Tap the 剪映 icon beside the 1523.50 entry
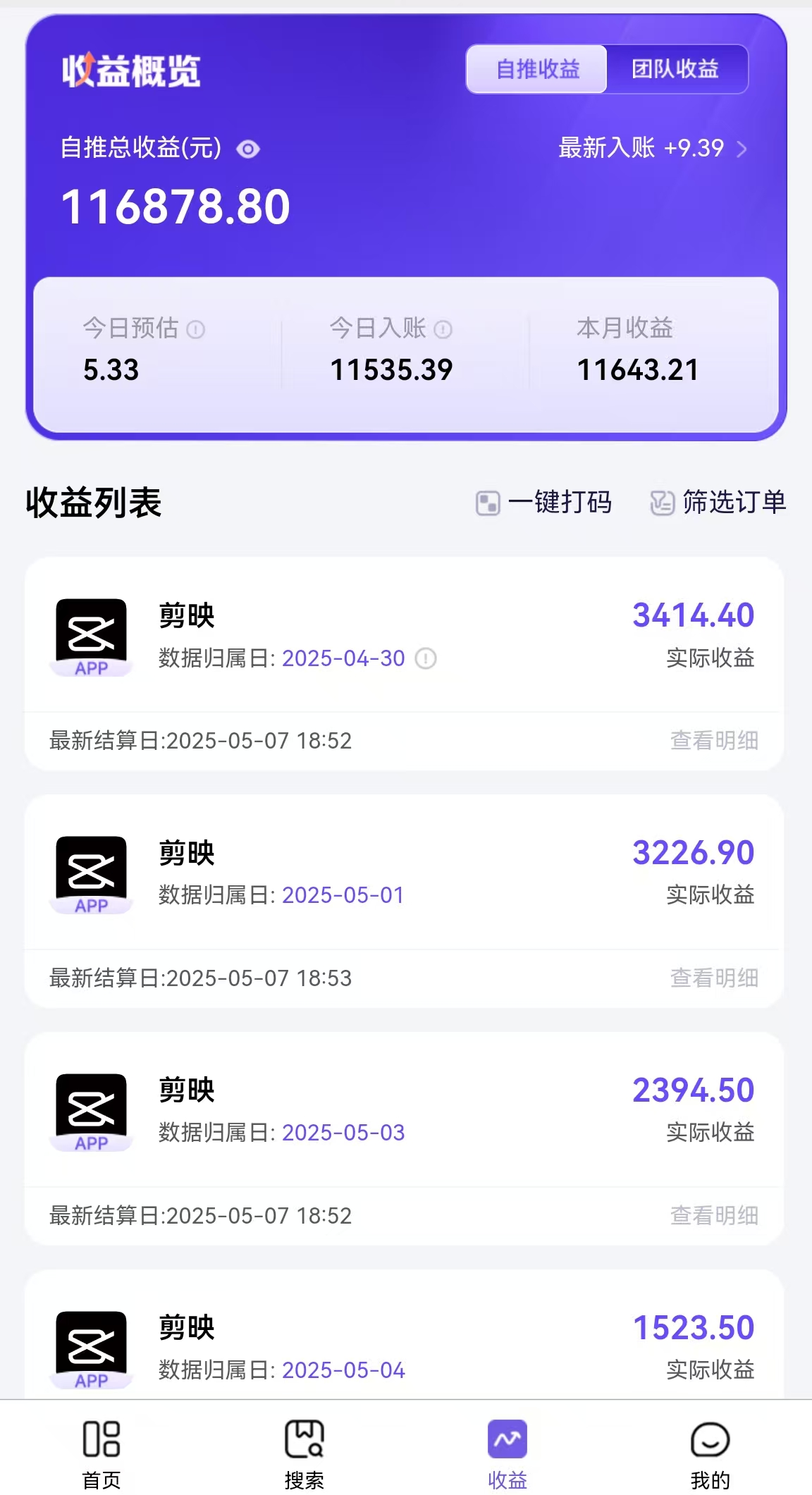The width and height of the screenshot is (812, 1495). pyautogui.click(x=91, y=1346)
